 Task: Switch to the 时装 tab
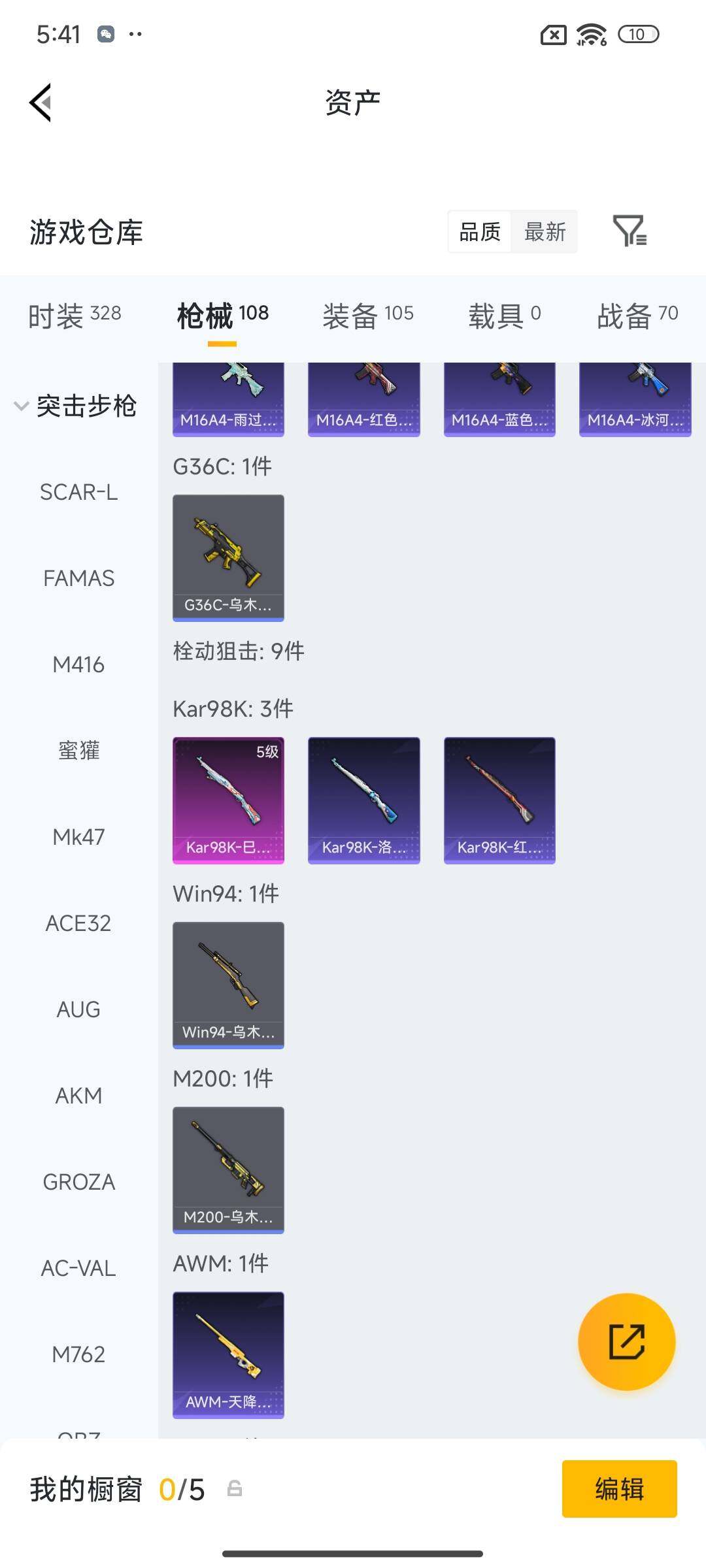[75, 316]
